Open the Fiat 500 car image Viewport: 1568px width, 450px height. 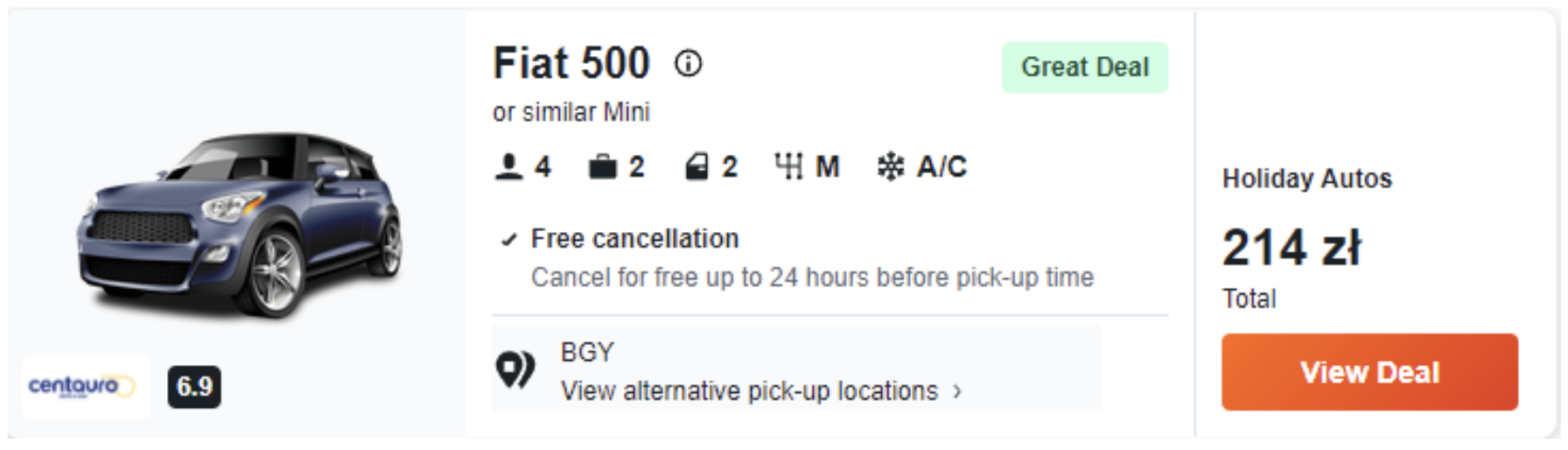(x=239, y=226)
